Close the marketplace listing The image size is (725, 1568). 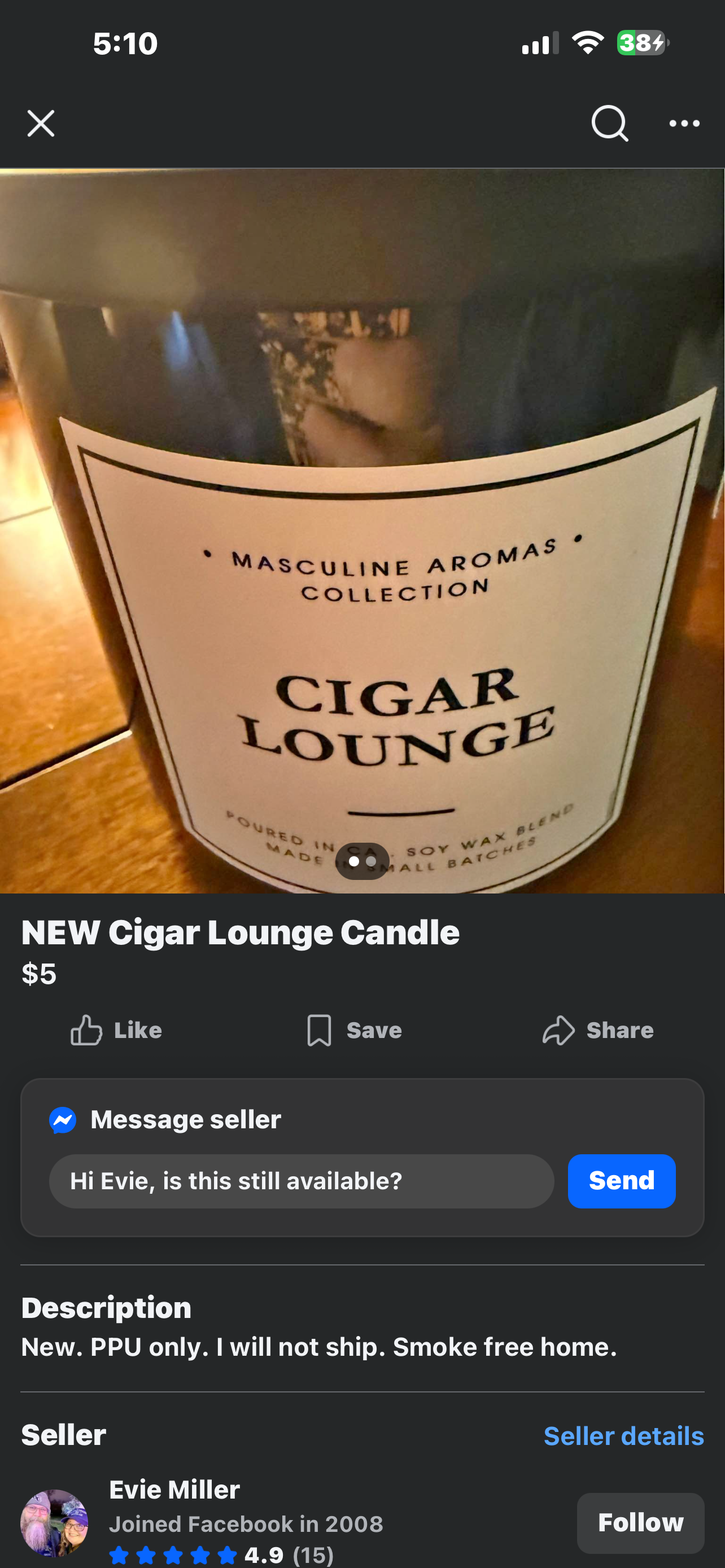coord(41,124)
